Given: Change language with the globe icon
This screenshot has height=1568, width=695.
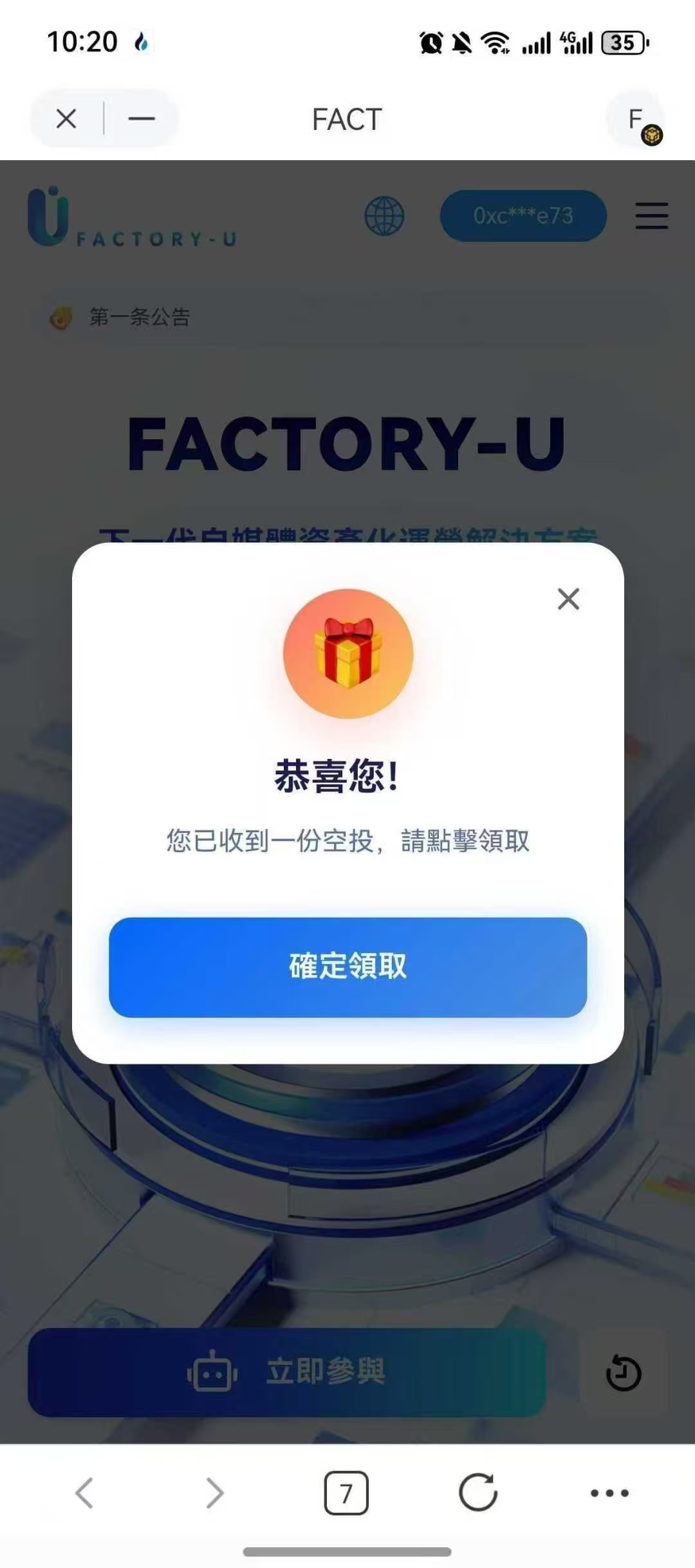Looking at the screenshot, I should (x=384, y=215).
